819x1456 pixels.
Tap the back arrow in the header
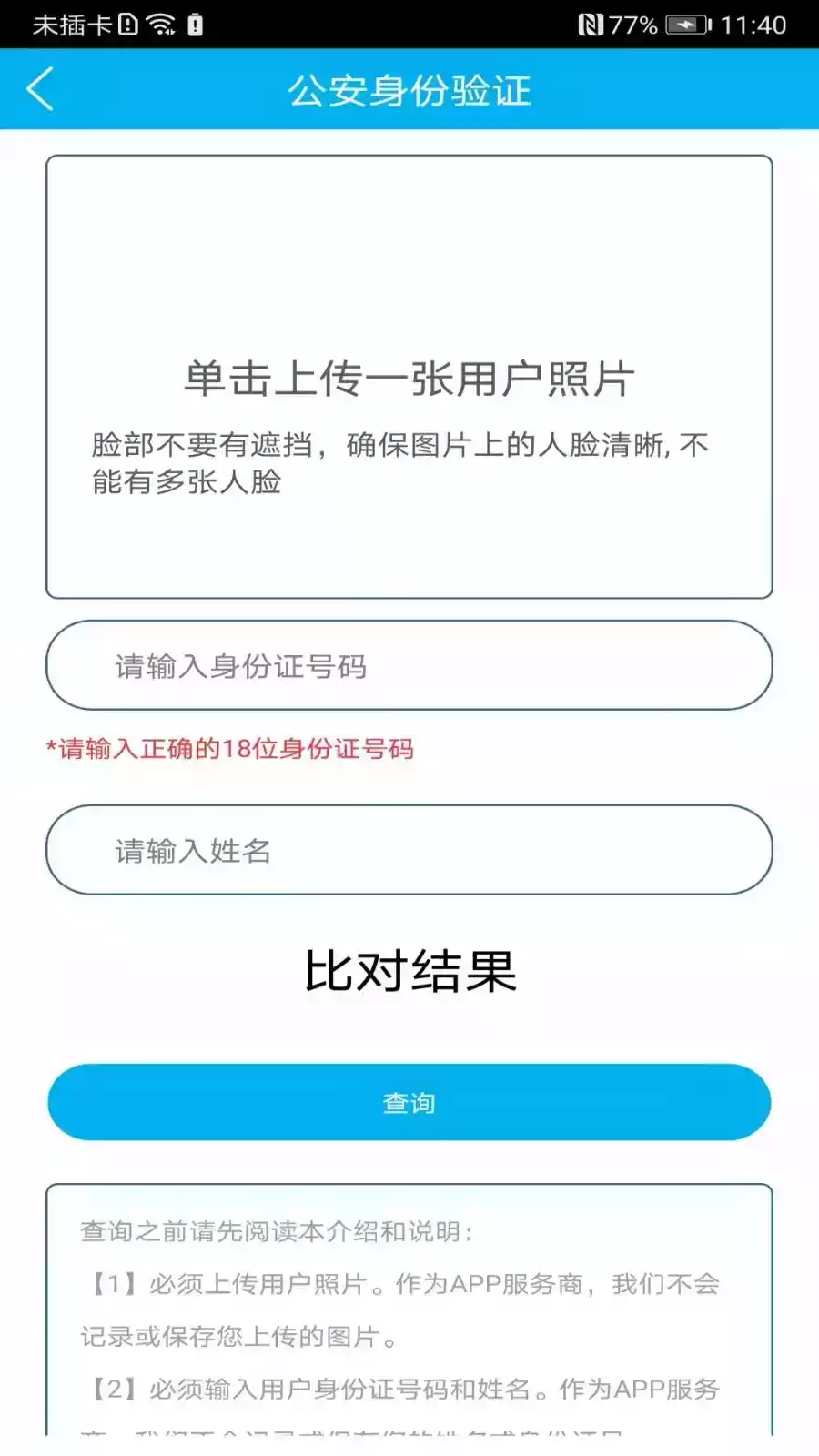tap(39, 90)
